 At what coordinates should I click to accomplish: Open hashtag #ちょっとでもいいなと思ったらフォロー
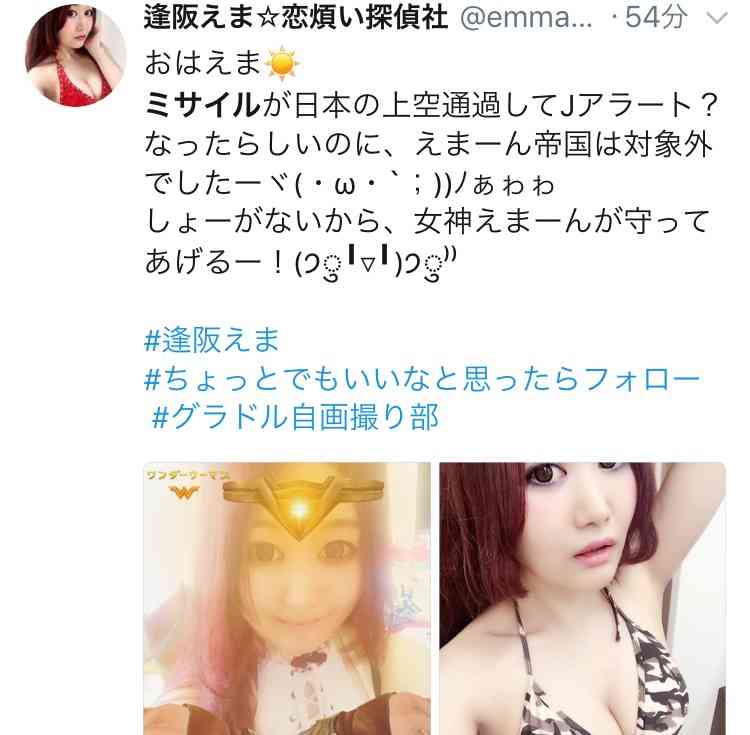tap(423, 379)
